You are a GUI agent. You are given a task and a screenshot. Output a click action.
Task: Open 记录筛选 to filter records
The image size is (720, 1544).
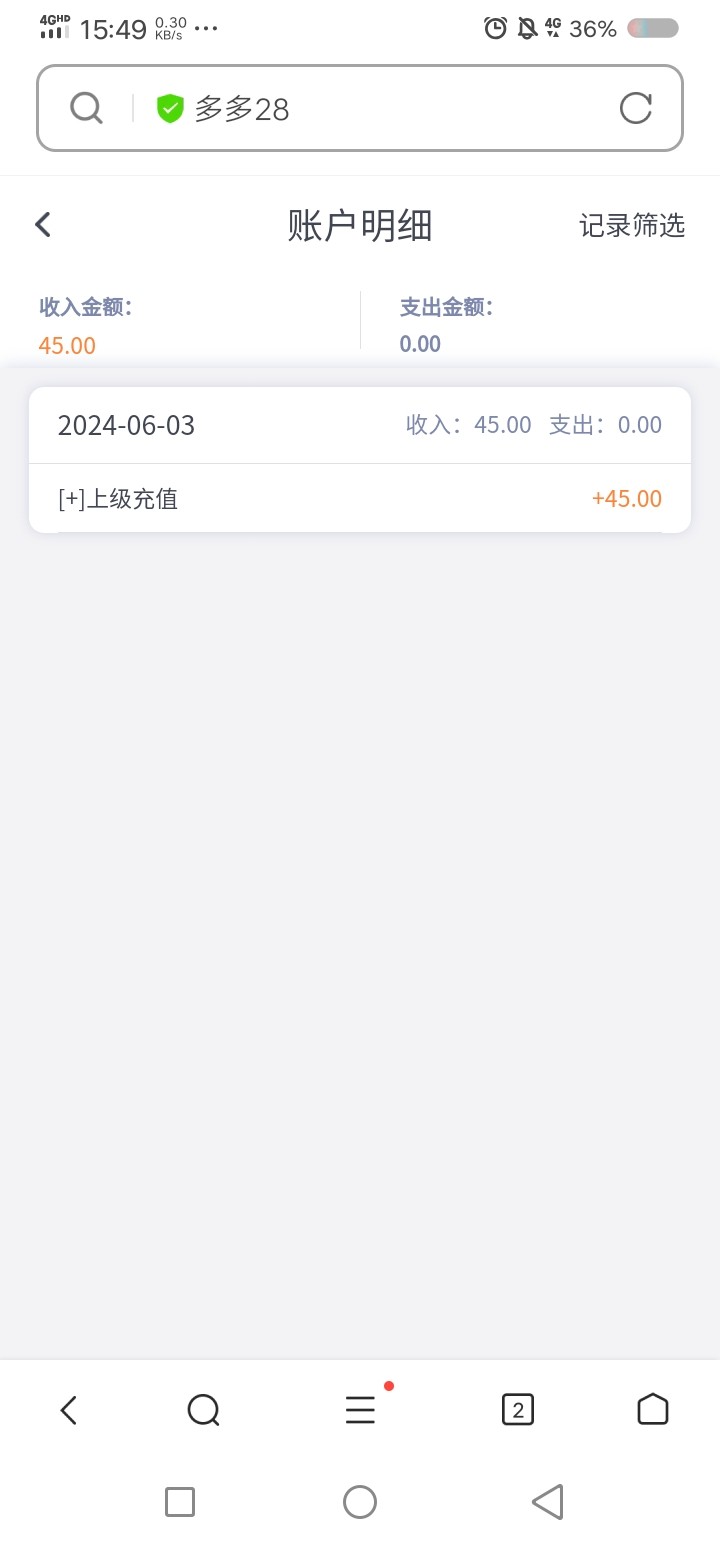(x=632, y=225)
